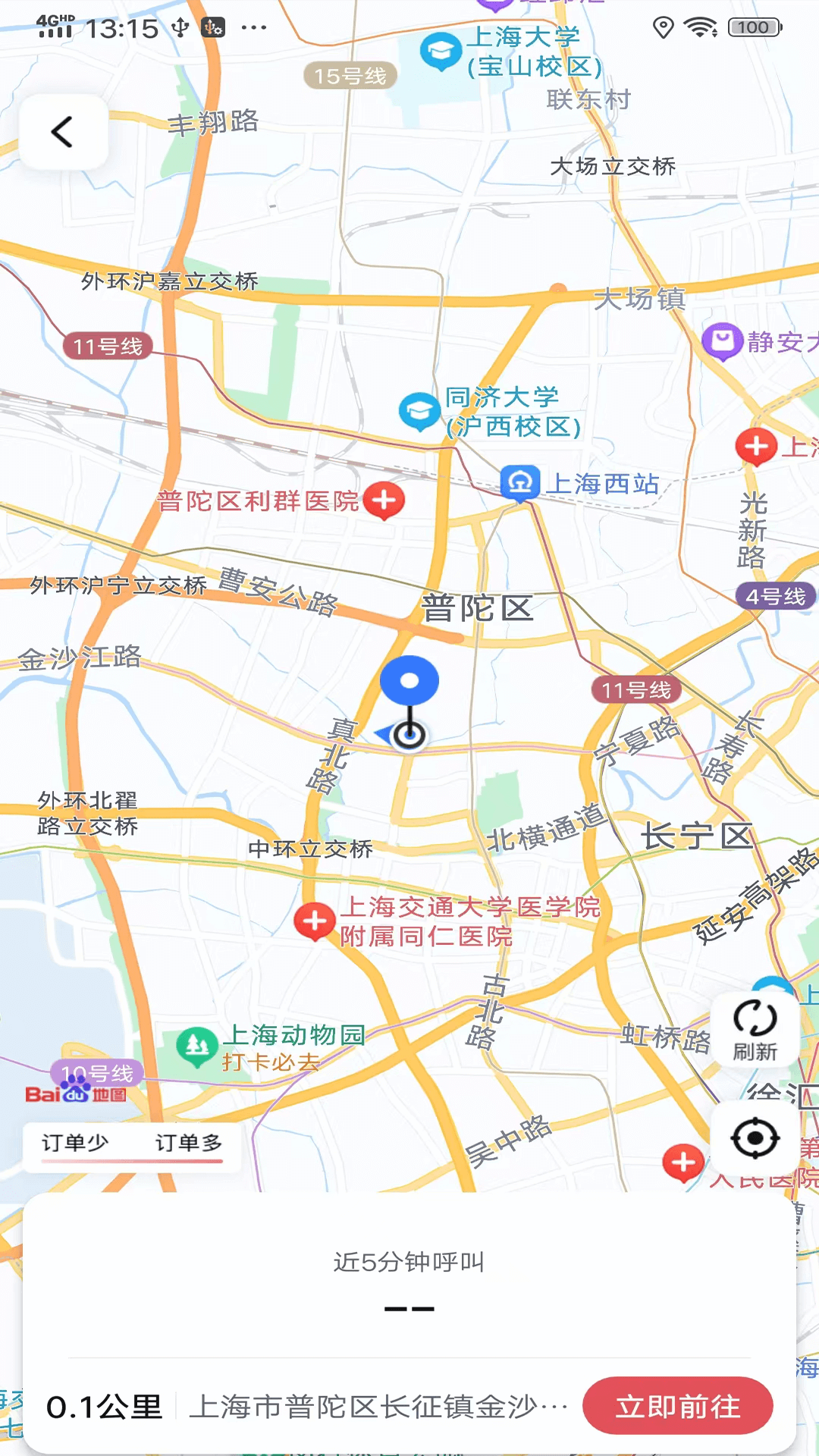Screen dimensions: 819x1456
Task: Toggle Wi-Fi from the status bar
Action: [698, 27]
